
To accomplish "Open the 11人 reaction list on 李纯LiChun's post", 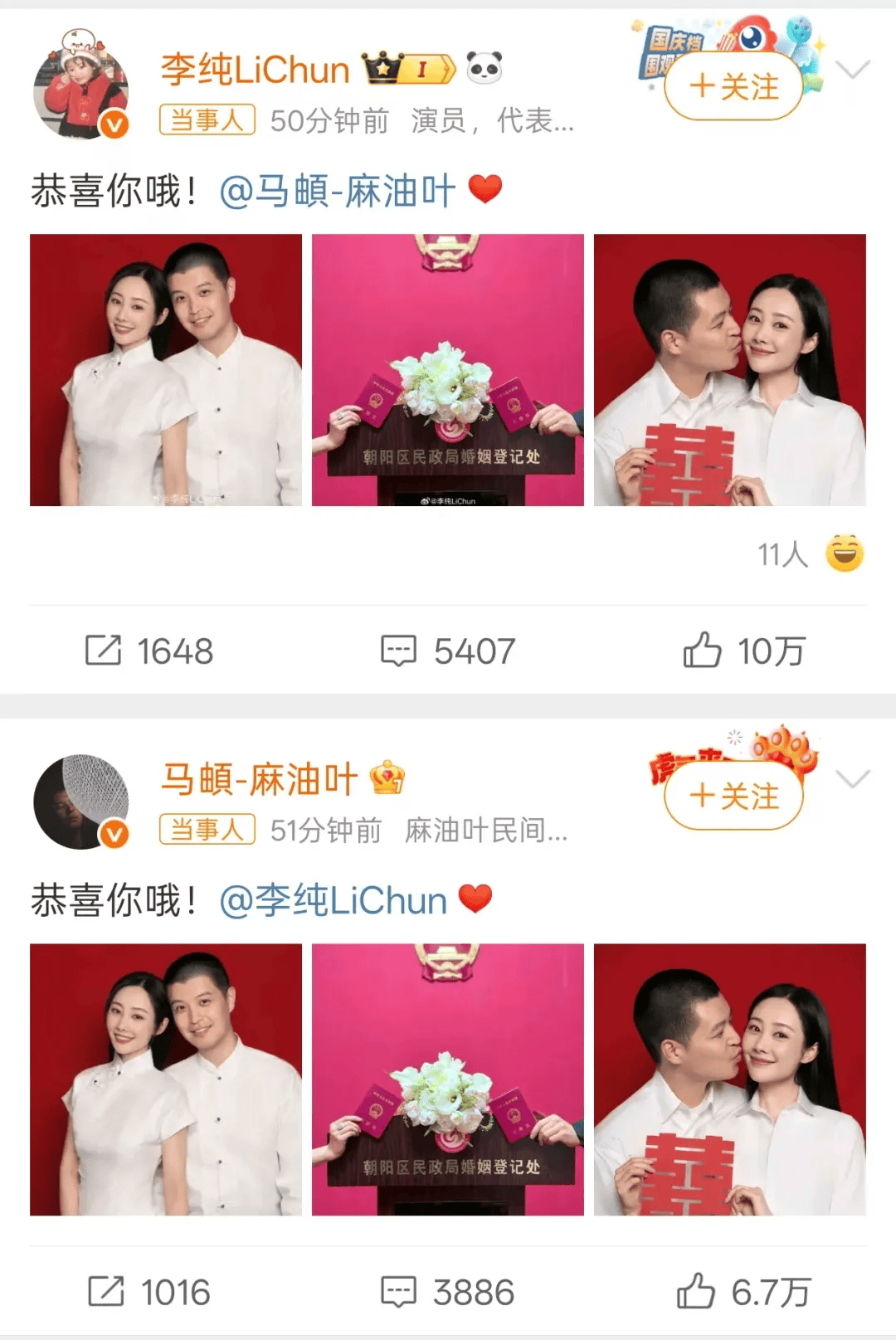I will 810,554.
